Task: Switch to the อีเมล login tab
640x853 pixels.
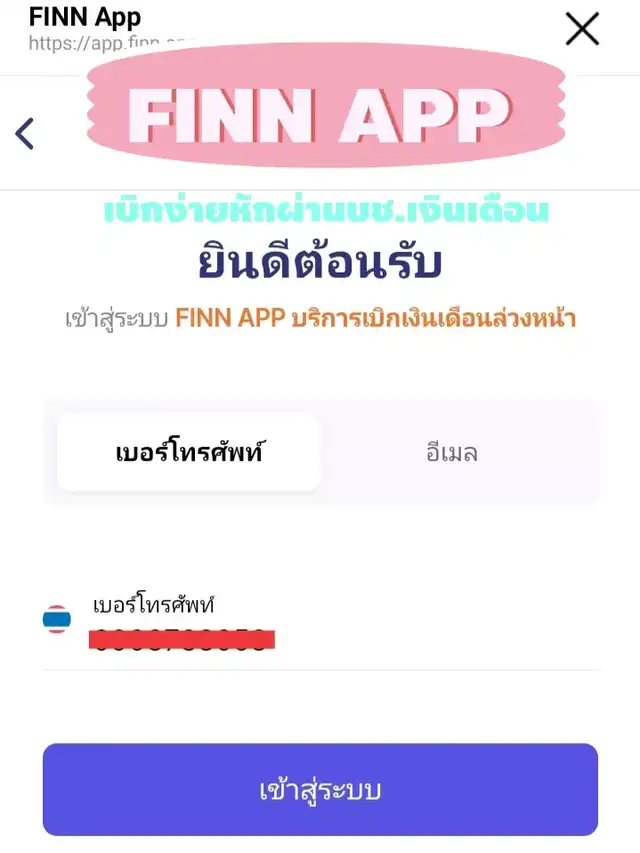Action: (451, 453)
